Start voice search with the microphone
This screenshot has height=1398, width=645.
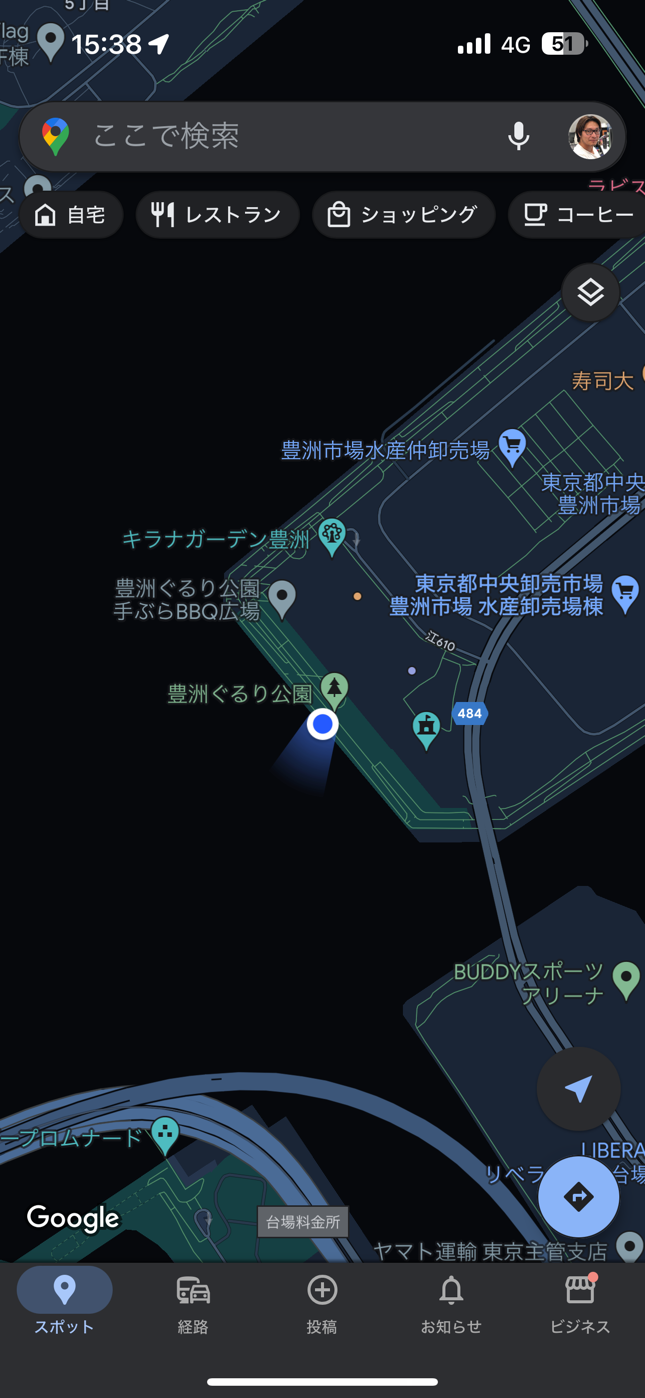pos(518,136)
